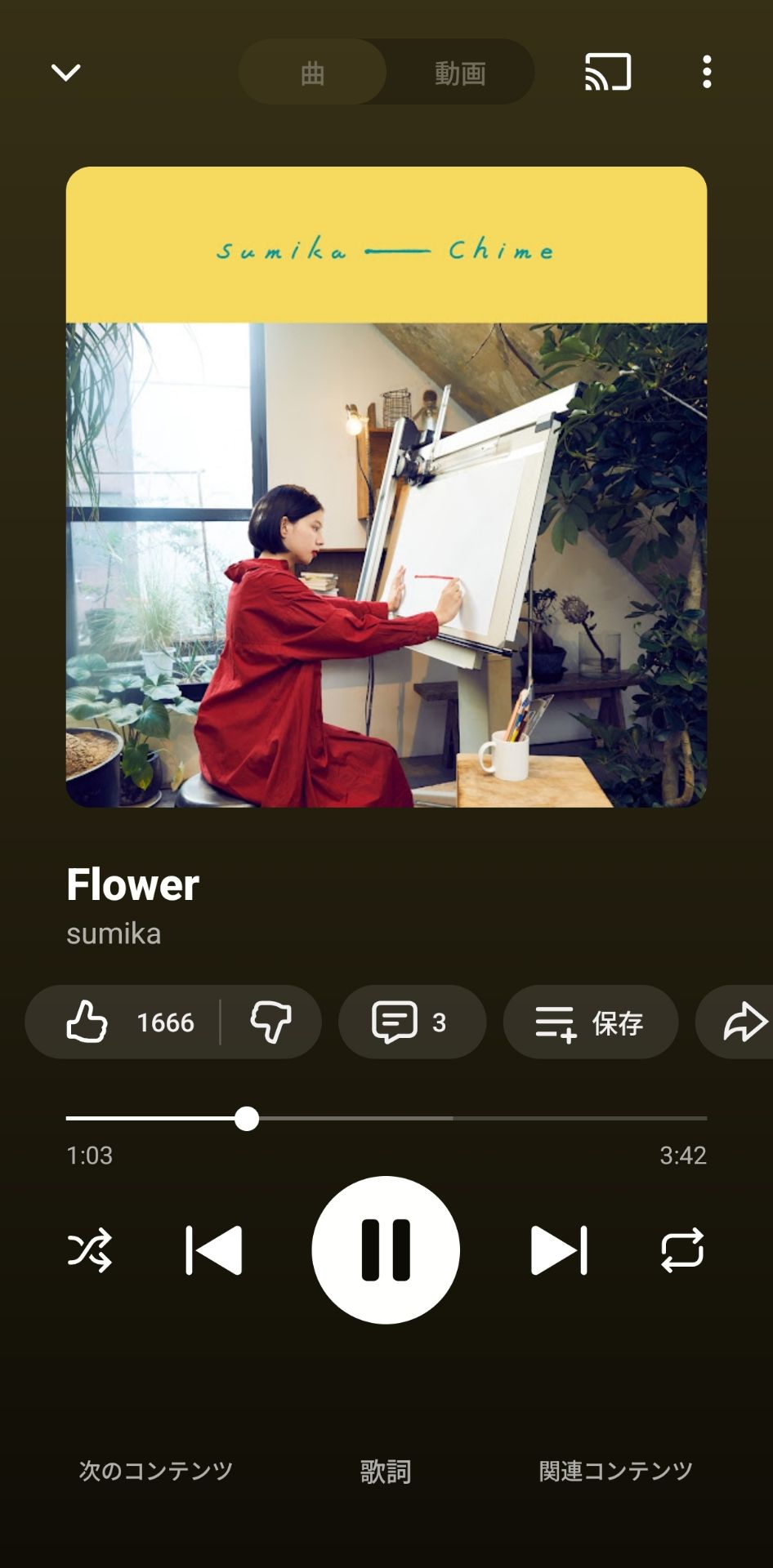Open the cast to device icon
Screen dimensions: 773x1568
608,72
